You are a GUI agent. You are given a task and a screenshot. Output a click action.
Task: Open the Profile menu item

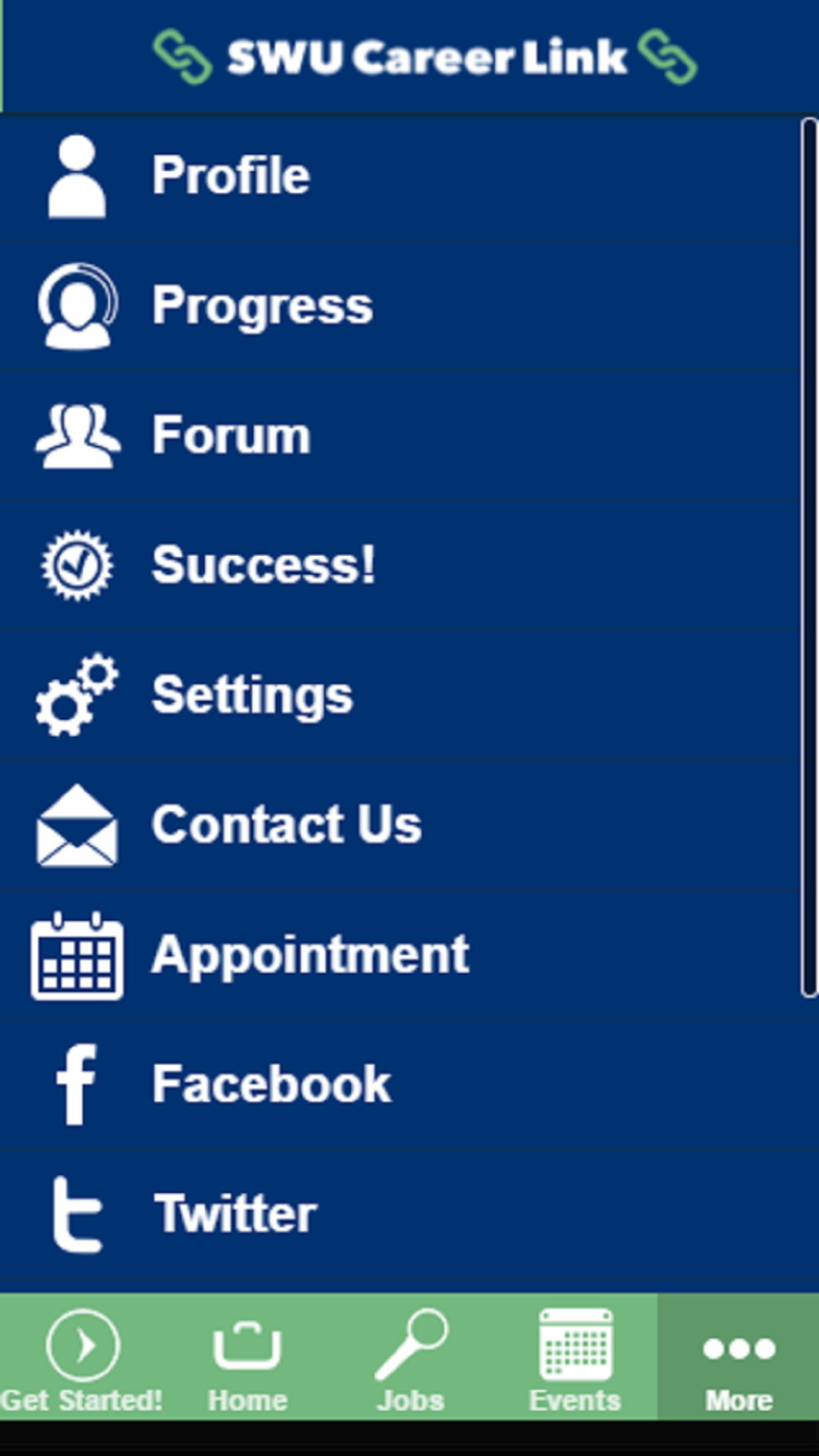coord(400,176)
